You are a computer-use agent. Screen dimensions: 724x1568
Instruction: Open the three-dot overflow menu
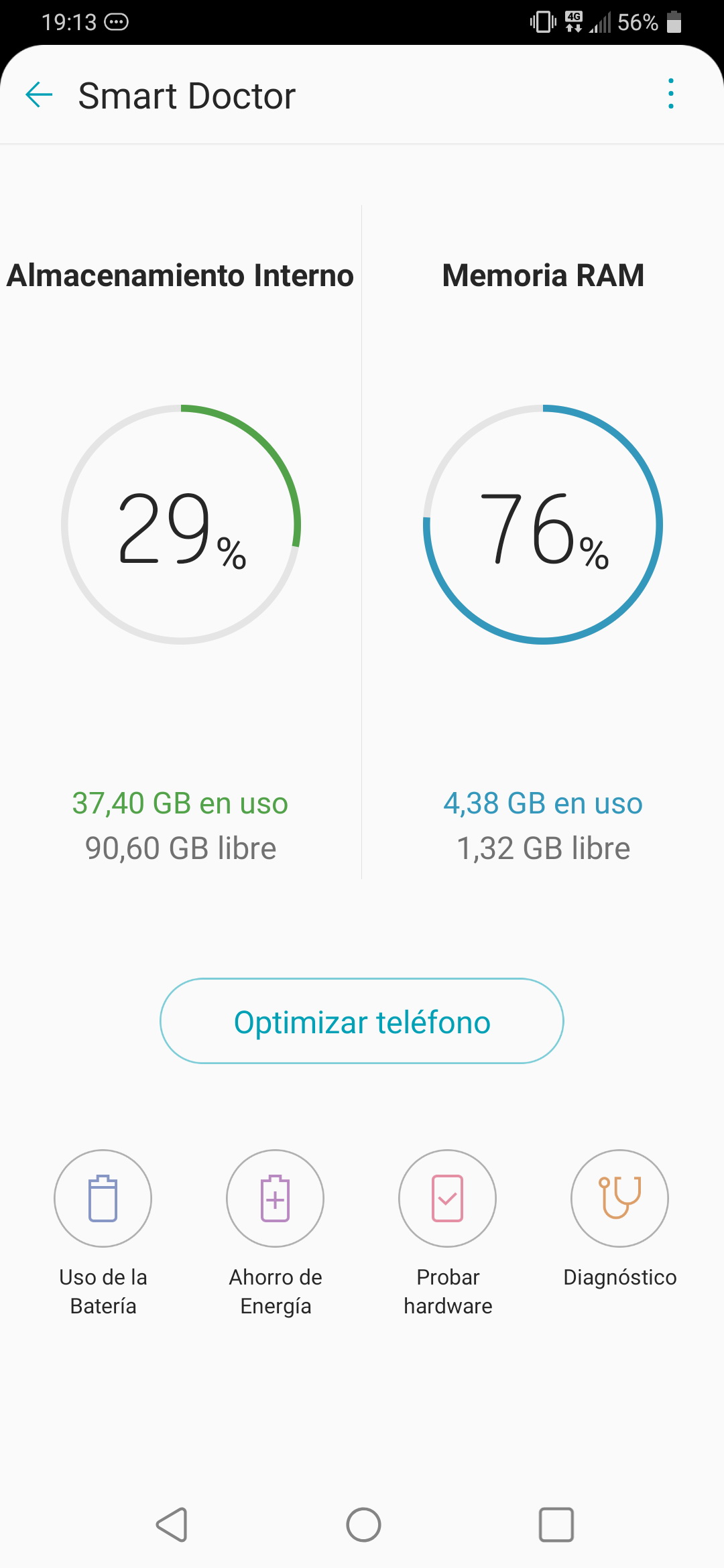tap(670, 94)
